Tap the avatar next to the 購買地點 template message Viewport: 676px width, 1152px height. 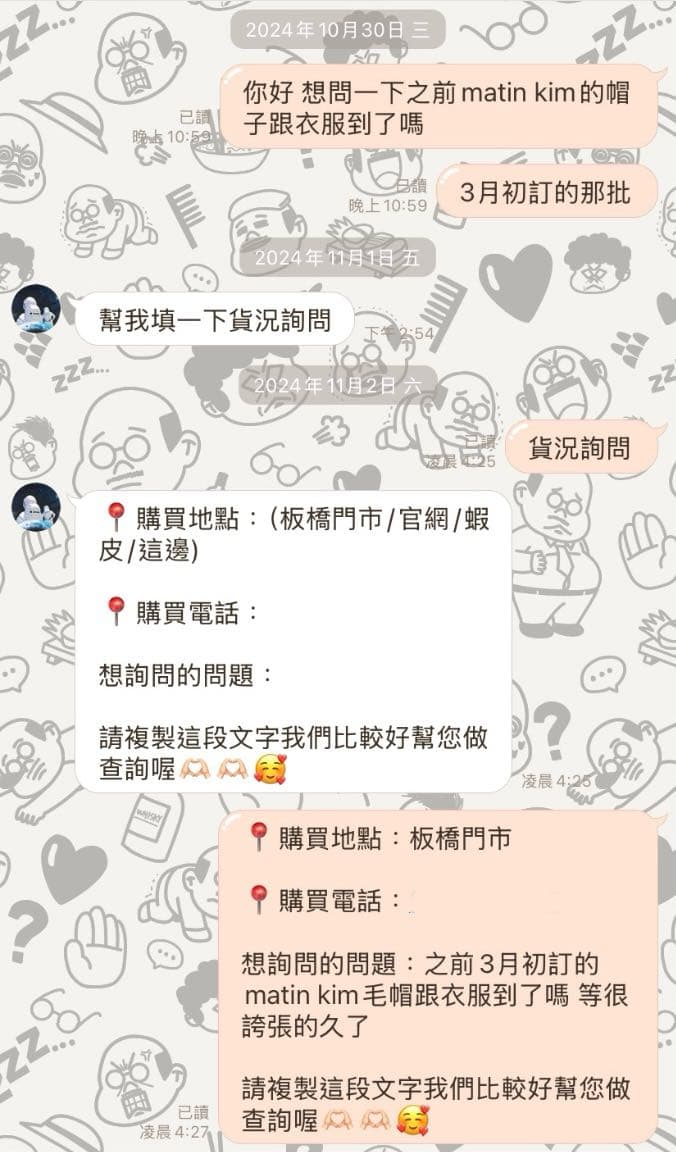[x=36, y=507]
